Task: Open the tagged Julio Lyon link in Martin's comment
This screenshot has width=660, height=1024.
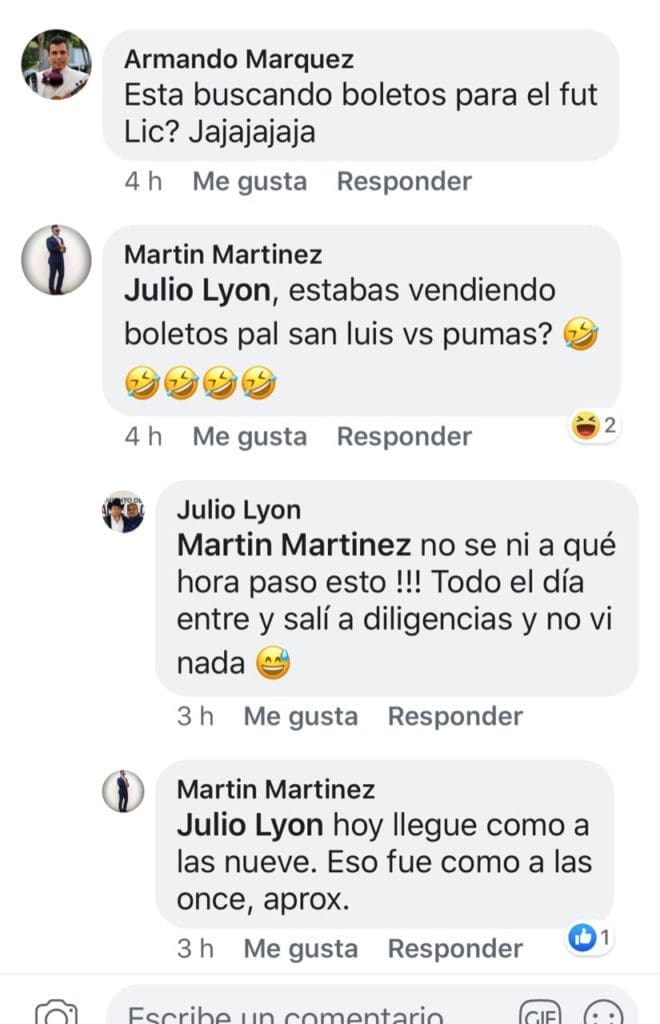Action: [x=196, y=291]
